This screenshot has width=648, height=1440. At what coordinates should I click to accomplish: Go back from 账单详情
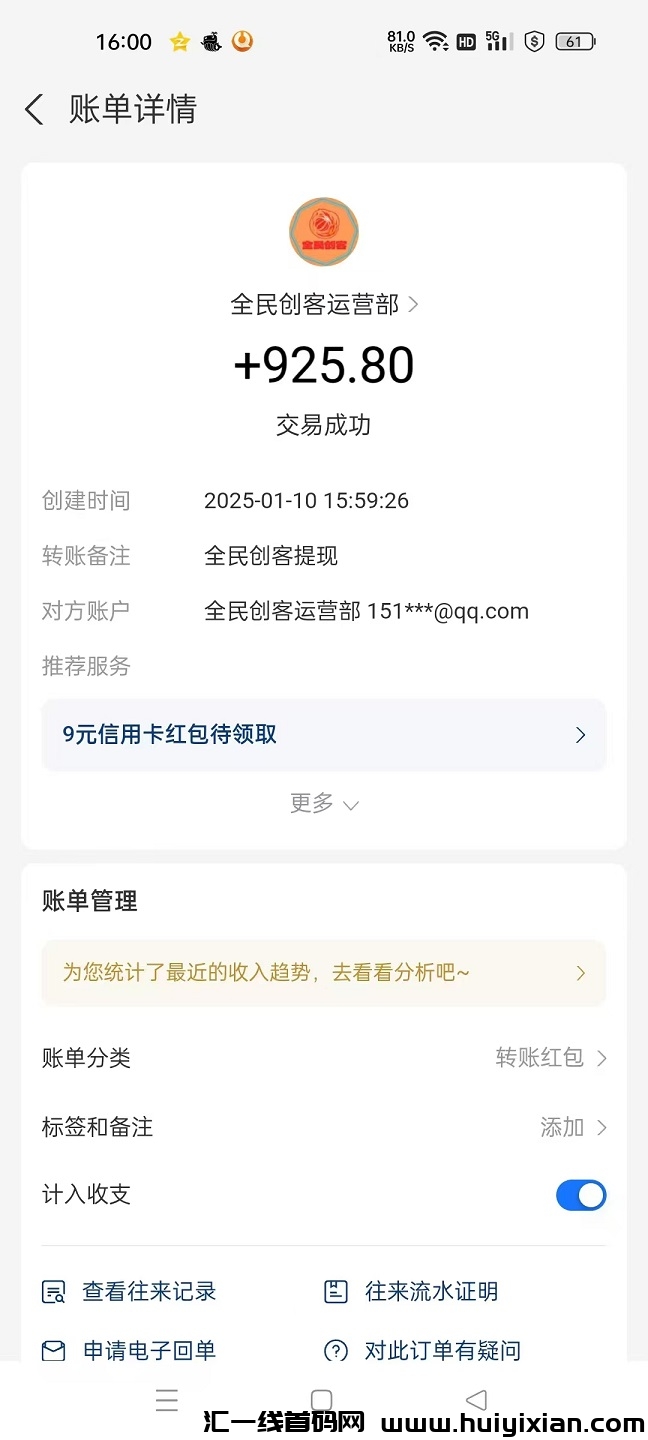click(x=35, y=109)
